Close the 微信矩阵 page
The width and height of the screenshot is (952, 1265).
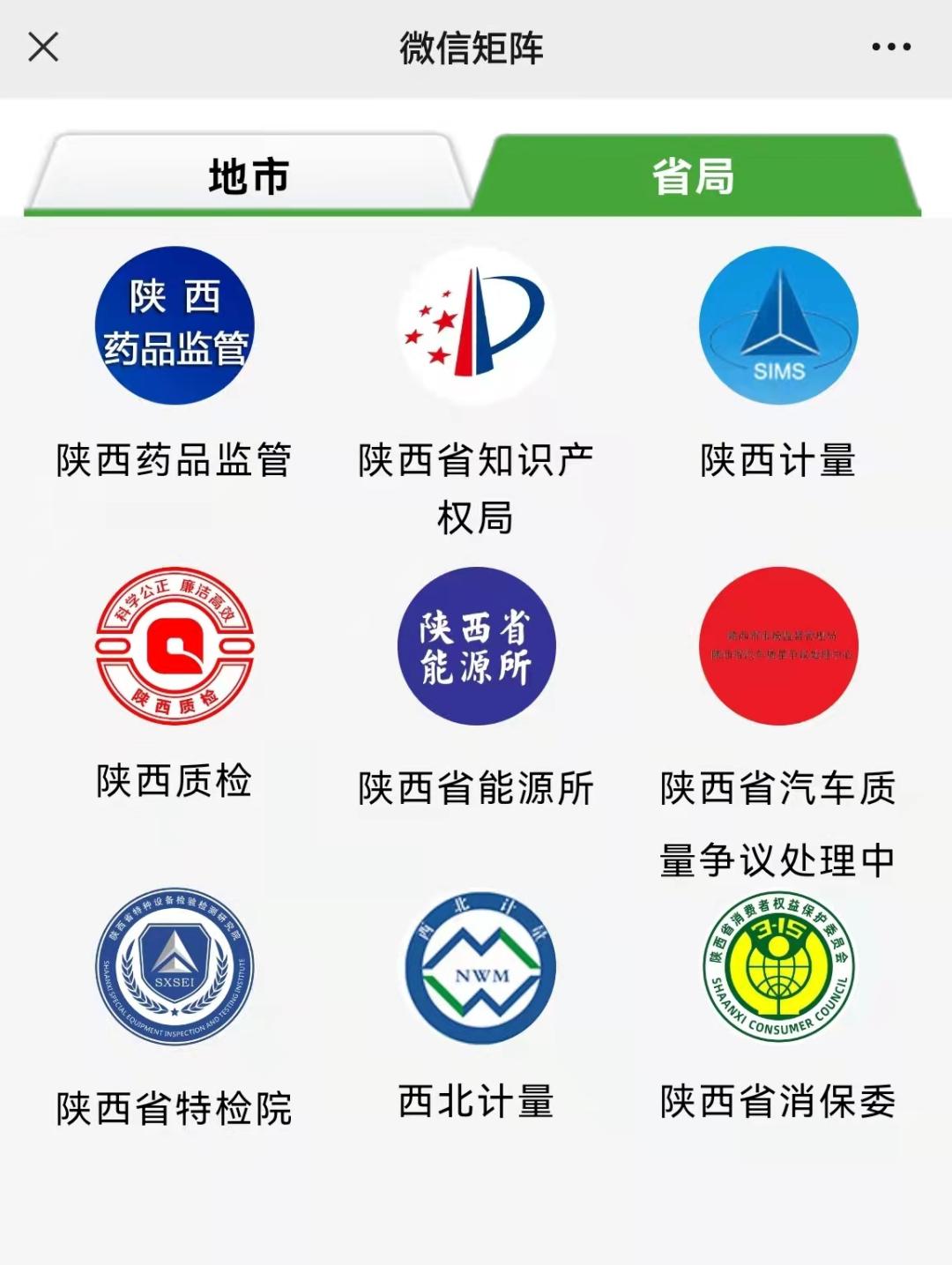43,47
